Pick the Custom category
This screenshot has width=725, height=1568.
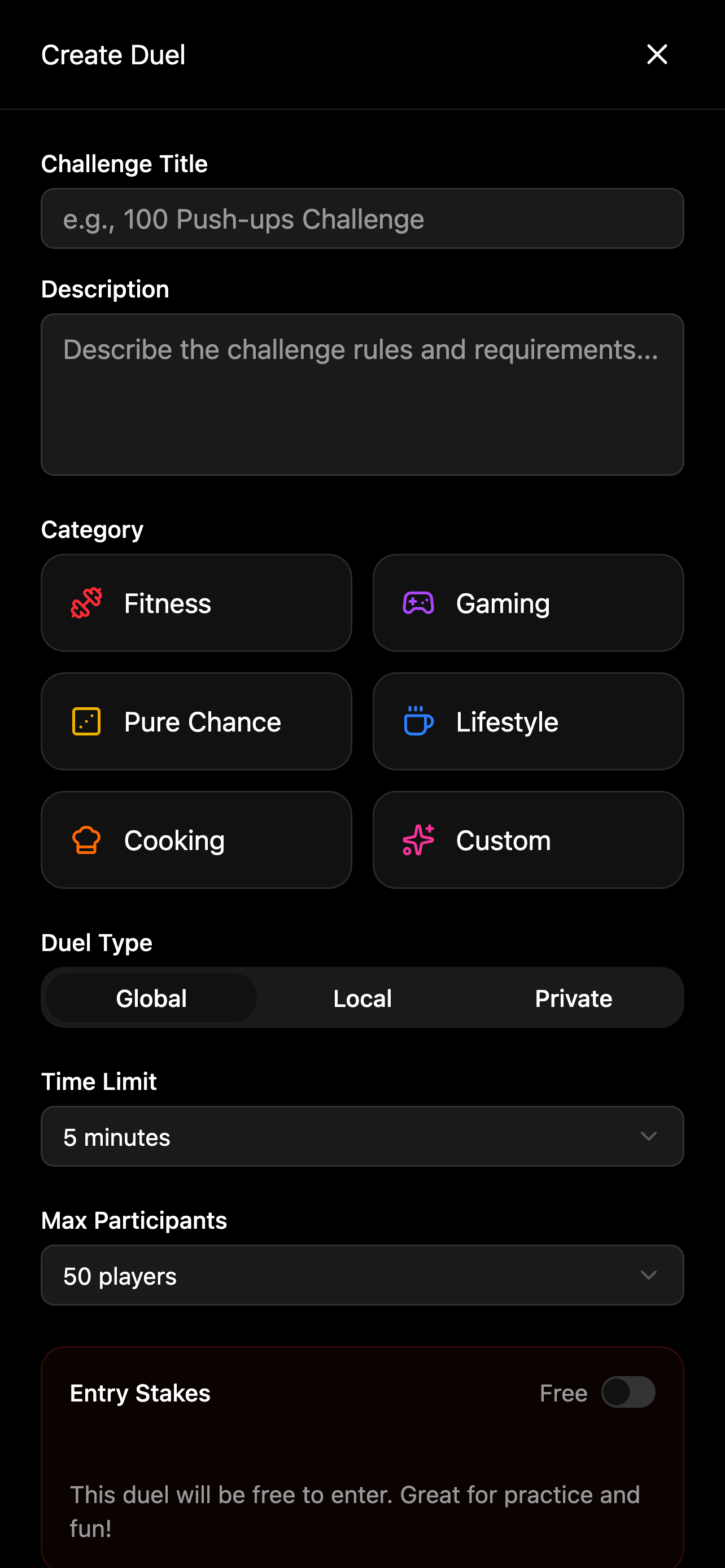pyautogui.click(x=528, y=840)
